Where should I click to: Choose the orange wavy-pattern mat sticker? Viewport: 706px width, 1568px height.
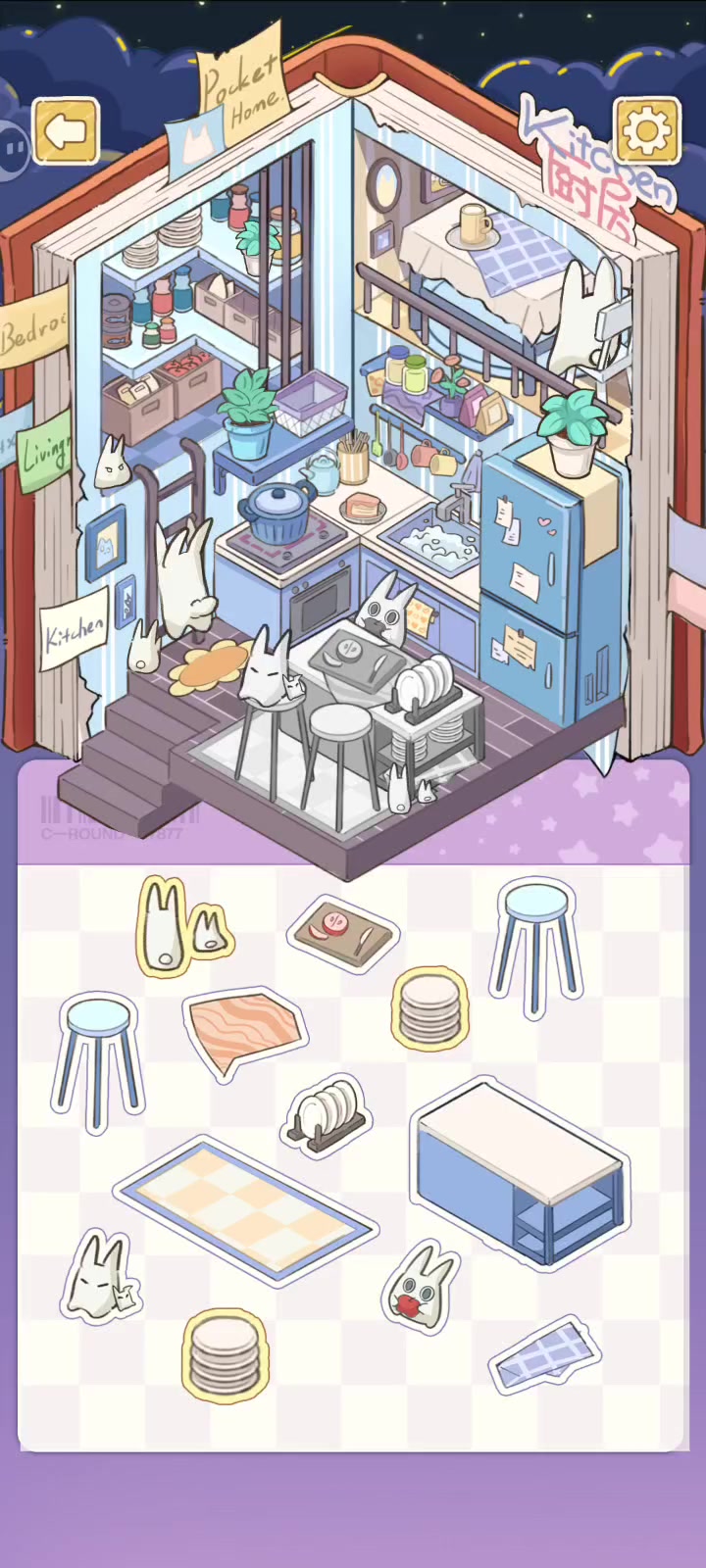[x=244, y=1032]
